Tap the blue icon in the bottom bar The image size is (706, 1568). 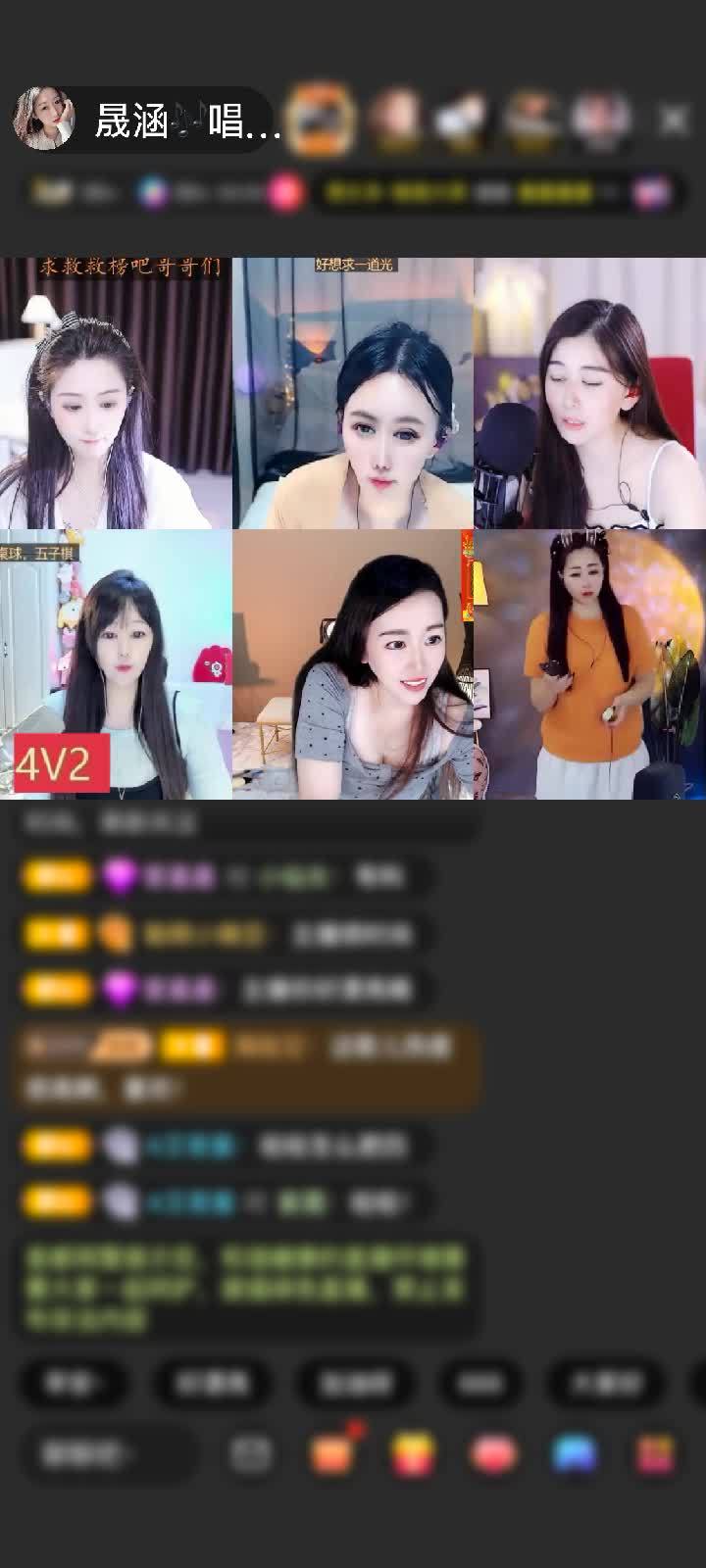575,1454
